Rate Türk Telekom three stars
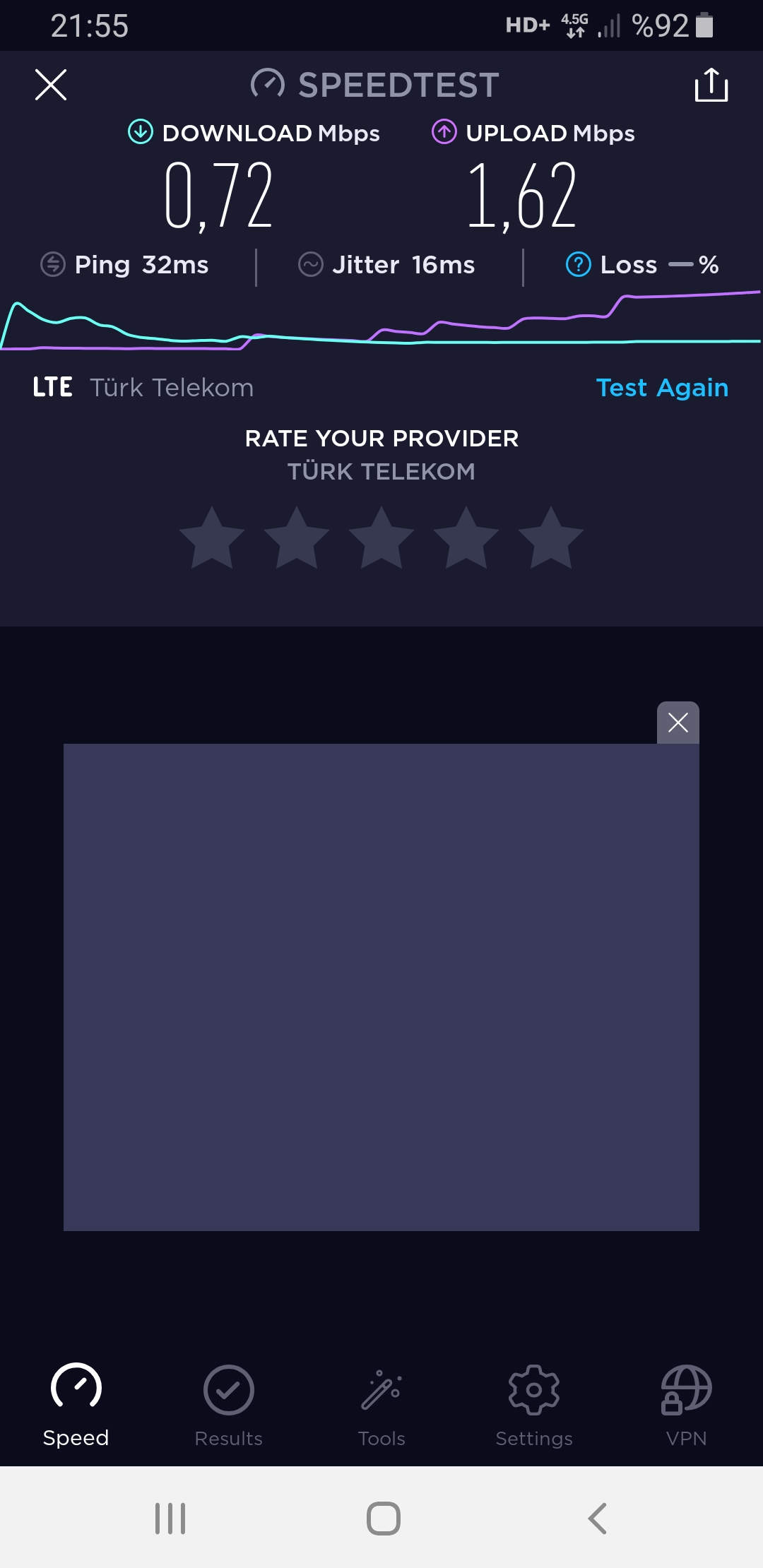Screen dimensions: 763x1568 (381, 538)
